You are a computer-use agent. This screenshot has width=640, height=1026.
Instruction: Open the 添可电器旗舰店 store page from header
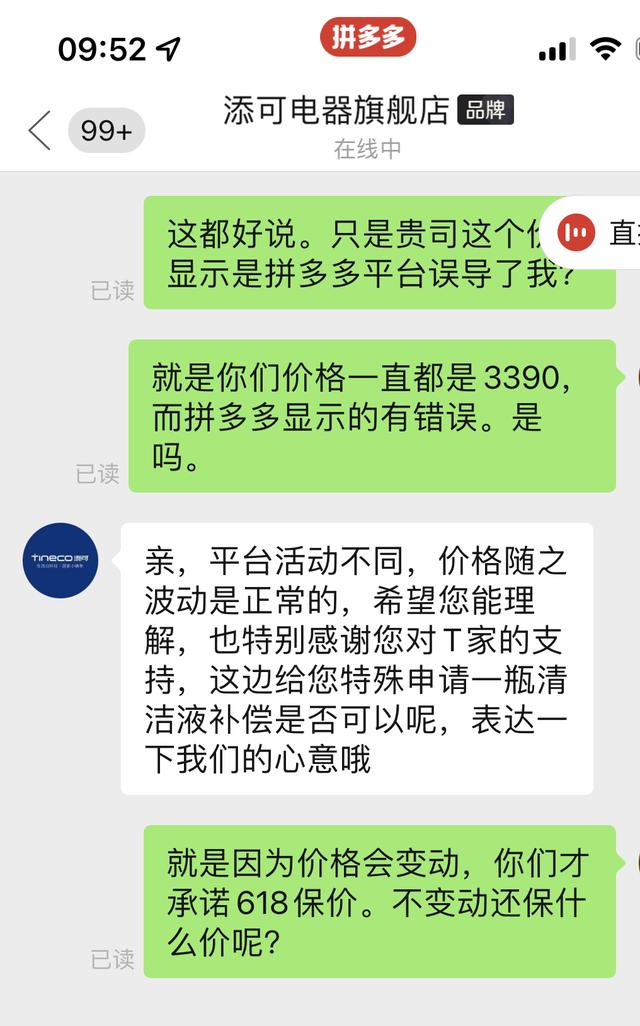point(337,111)
